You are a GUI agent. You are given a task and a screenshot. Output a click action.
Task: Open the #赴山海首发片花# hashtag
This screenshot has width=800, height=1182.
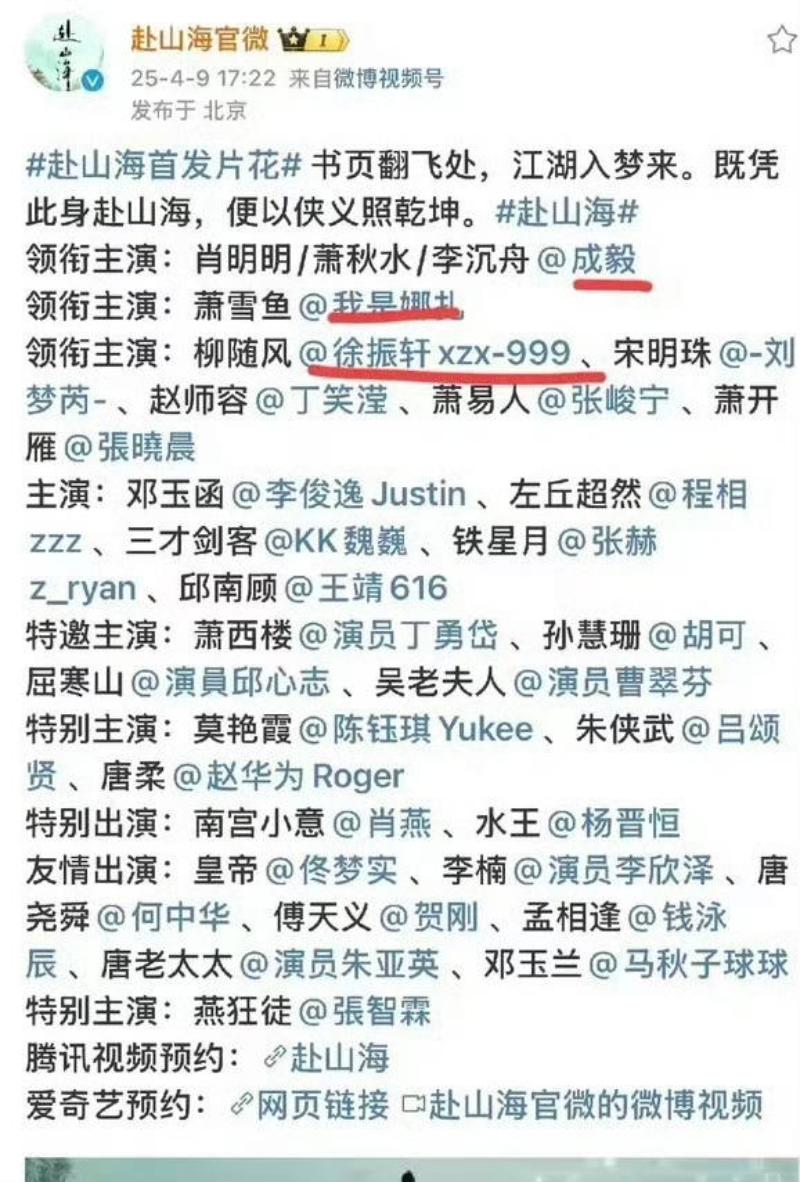164,166
